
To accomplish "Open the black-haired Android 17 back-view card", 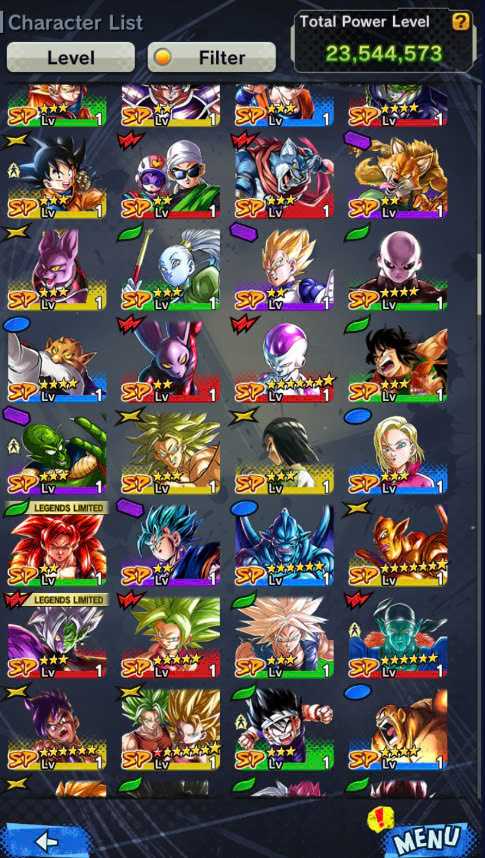I will tap(284, 453).
